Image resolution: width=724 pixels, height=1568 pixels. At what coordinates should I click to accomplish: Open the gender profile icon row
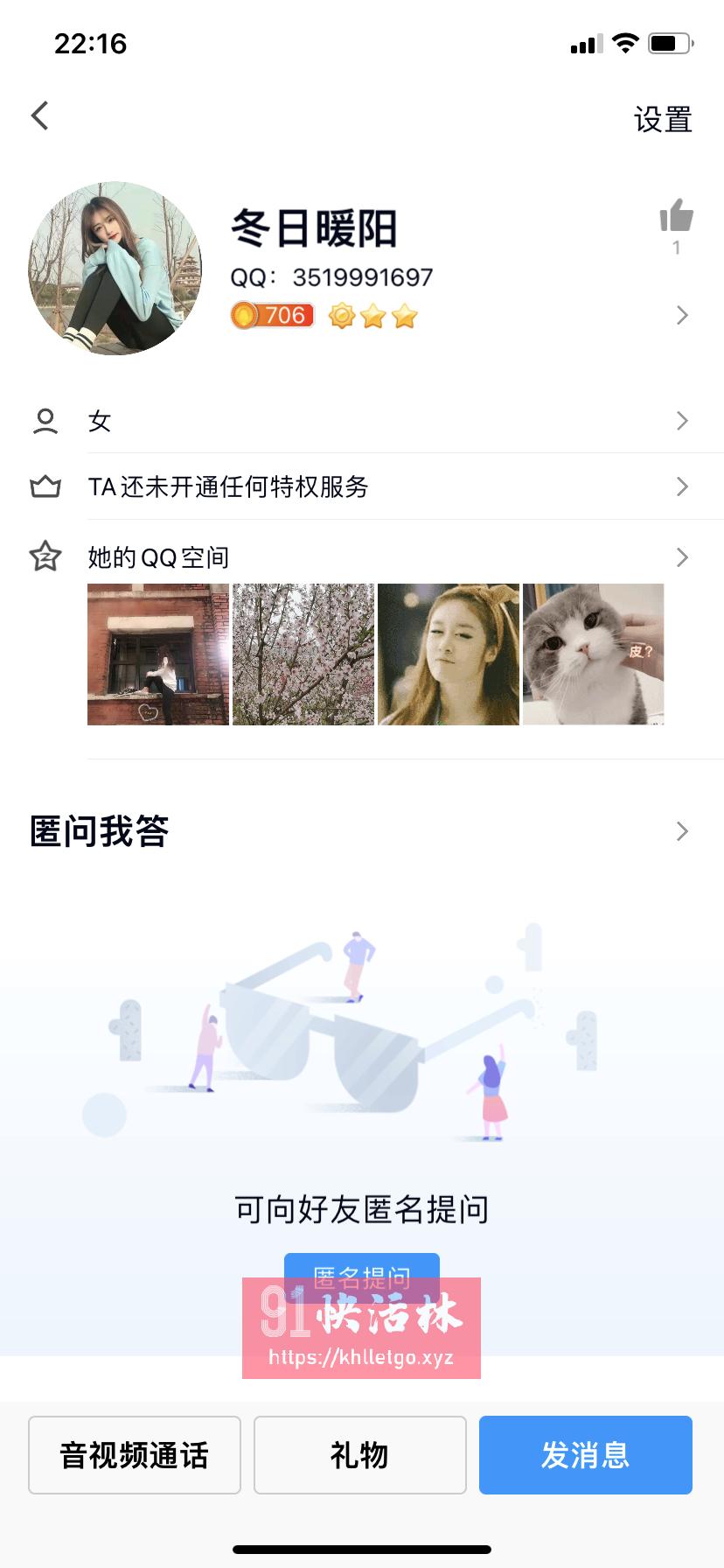click(x=45, y=420)
